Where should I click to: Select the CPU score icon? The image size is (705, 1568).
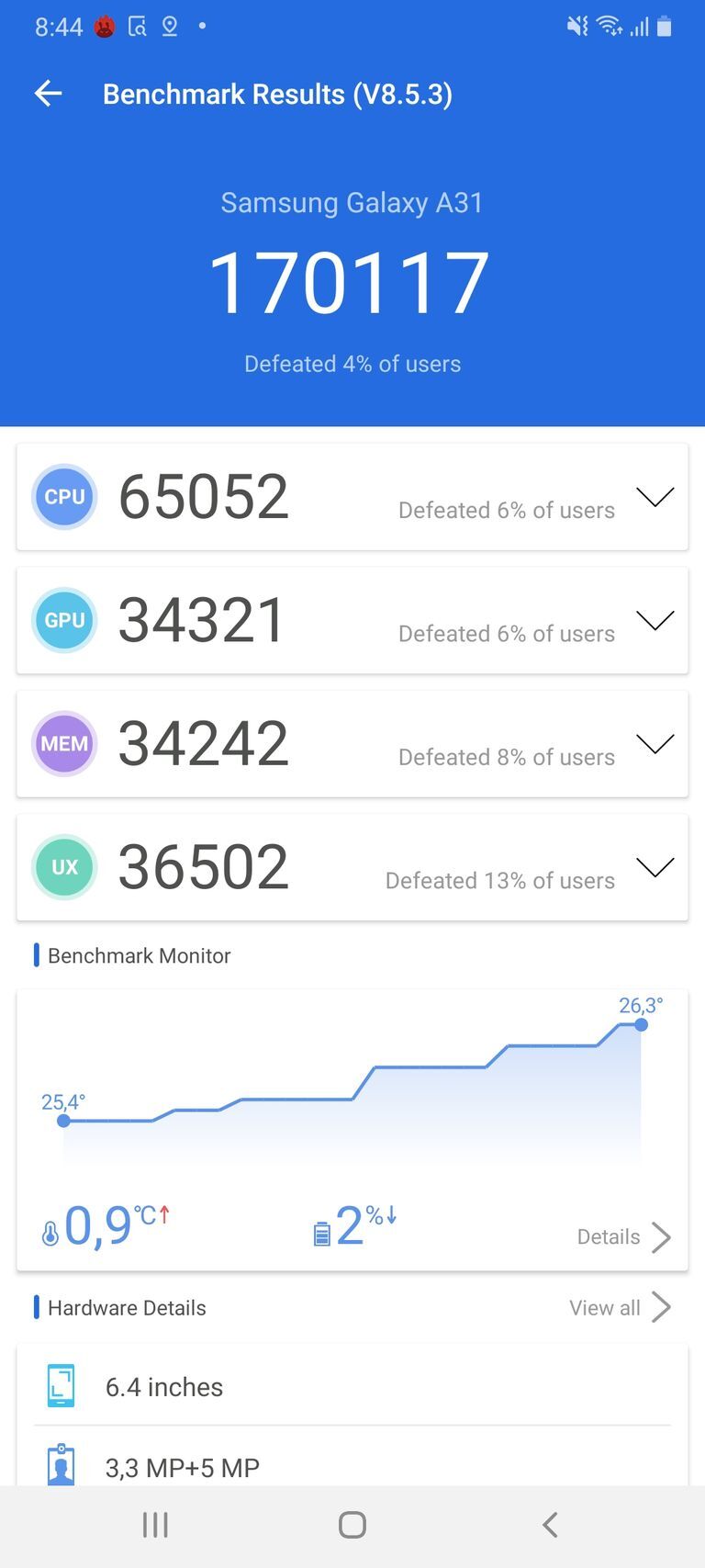[64, 497]
